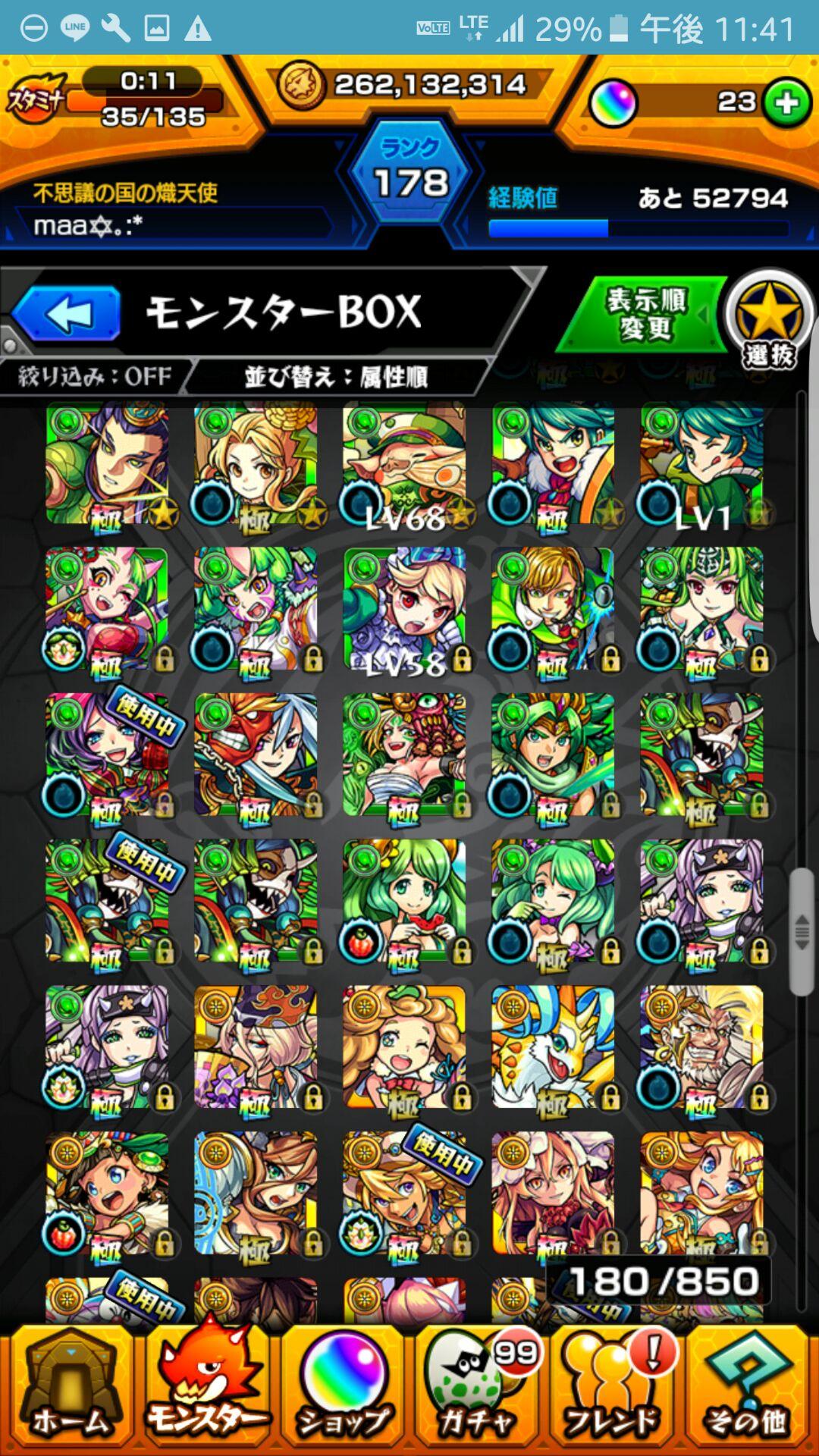
Task: Choose the red-masked tengu monster
Action: (x=256, y=756)
